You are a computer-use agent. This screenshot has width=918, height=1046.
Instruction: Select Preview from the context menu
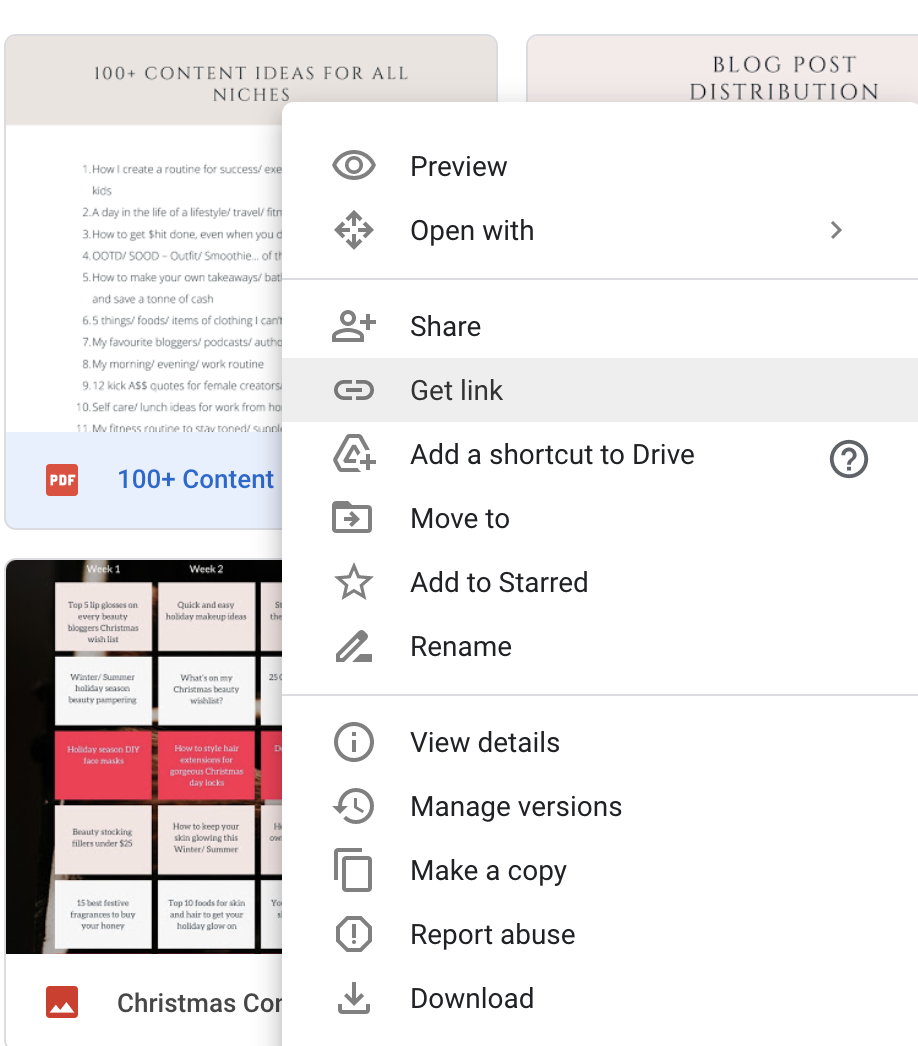pos(458,167)
